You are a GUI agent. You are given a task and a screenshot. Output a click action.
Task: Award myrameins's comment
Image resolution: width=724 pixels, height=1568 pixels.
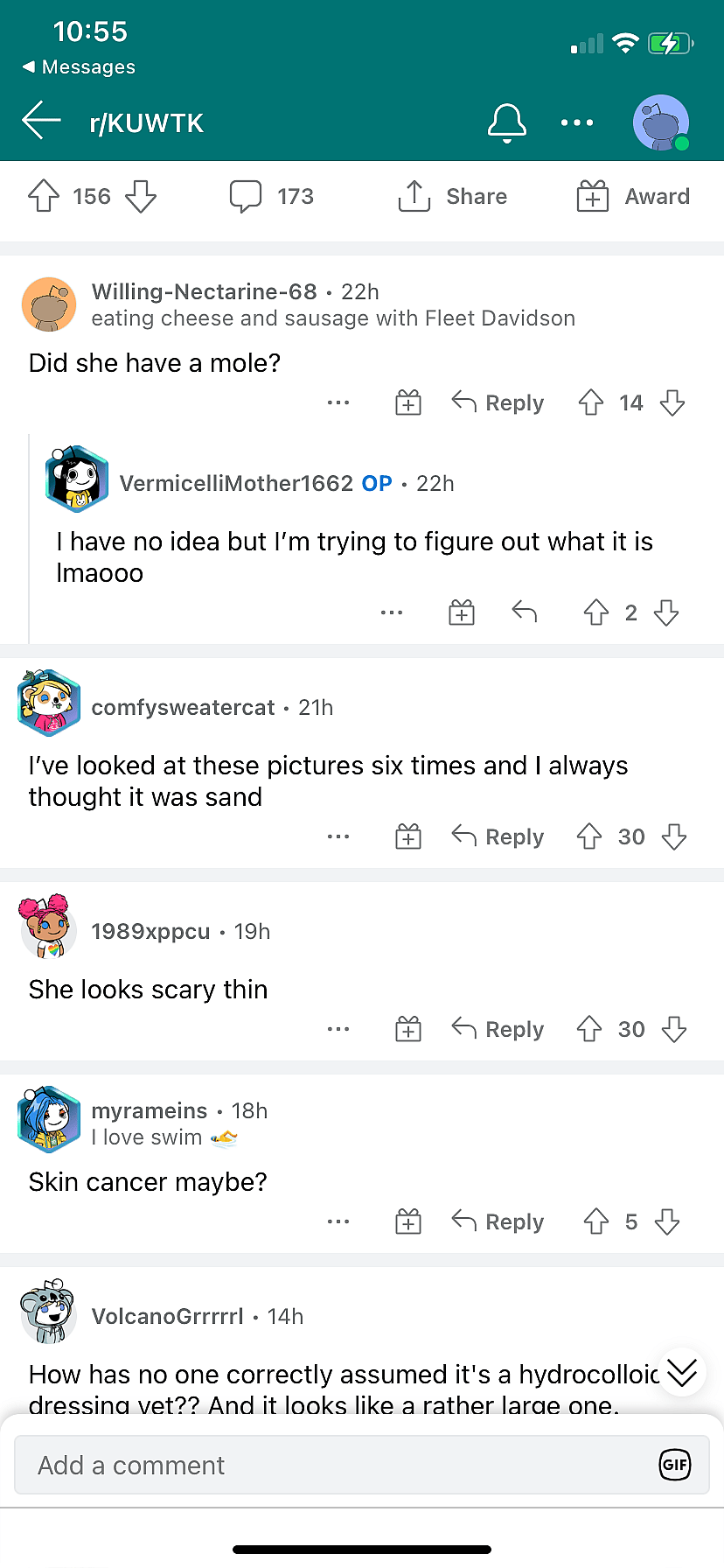408,1221
